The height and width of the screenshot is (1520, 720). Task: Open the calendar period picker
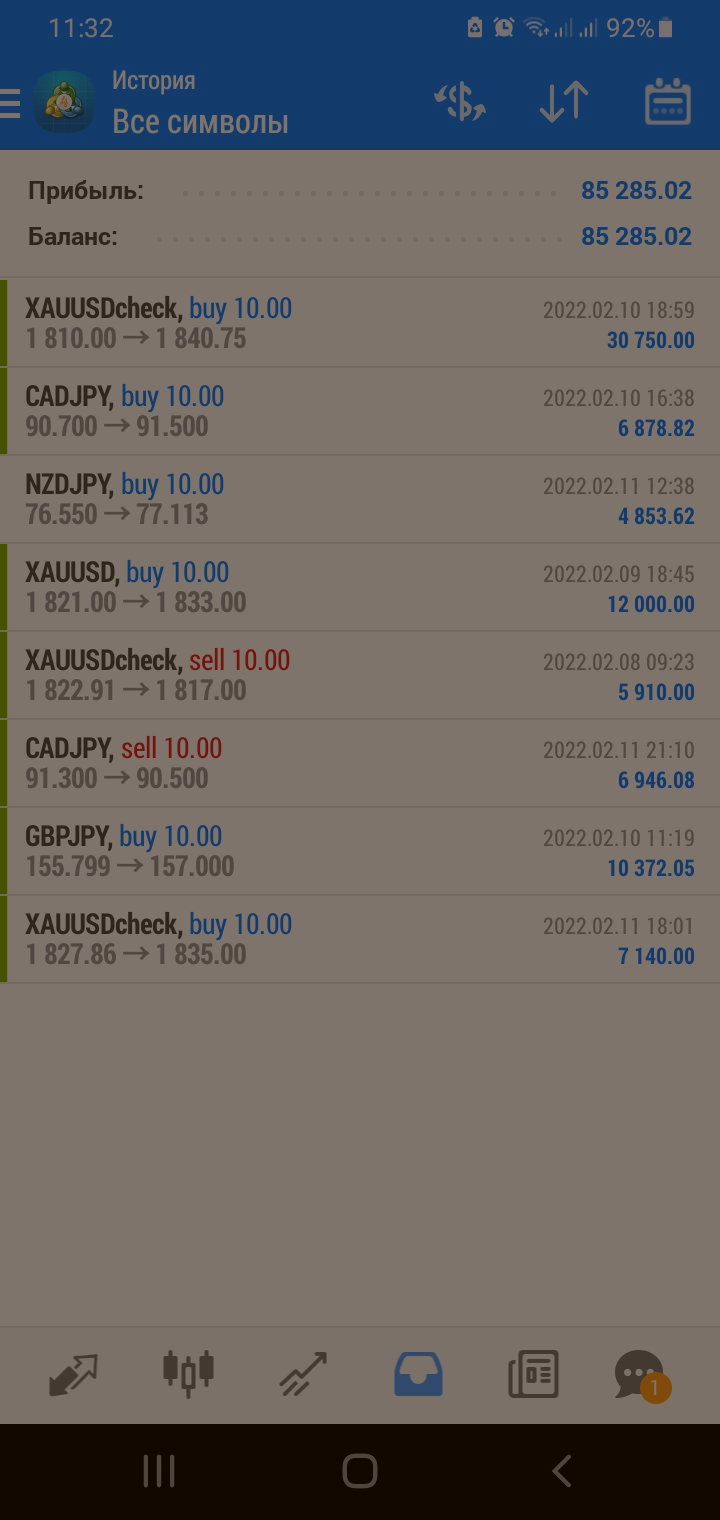click(668, 102)
